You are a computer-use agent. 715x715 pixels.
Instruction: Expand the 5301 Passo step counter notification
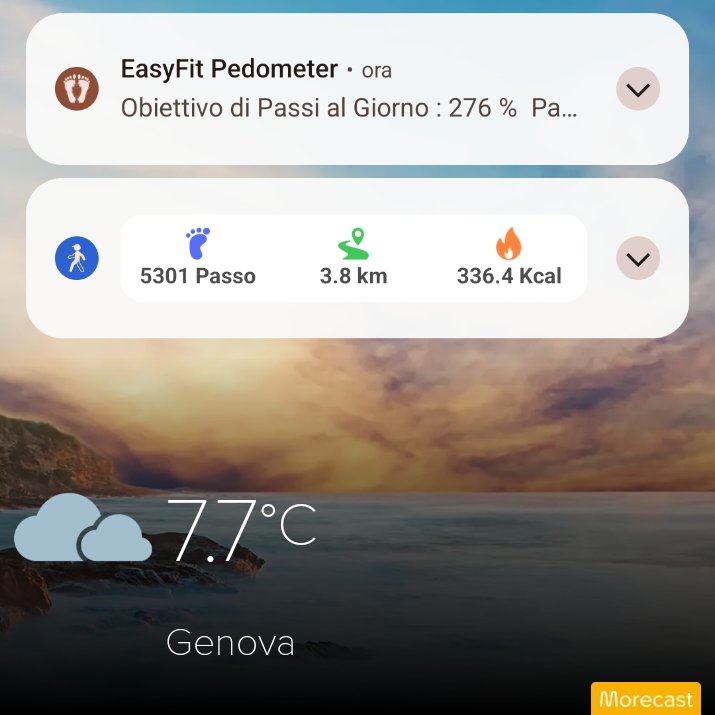pyautogui.click(x=637, y=258)
